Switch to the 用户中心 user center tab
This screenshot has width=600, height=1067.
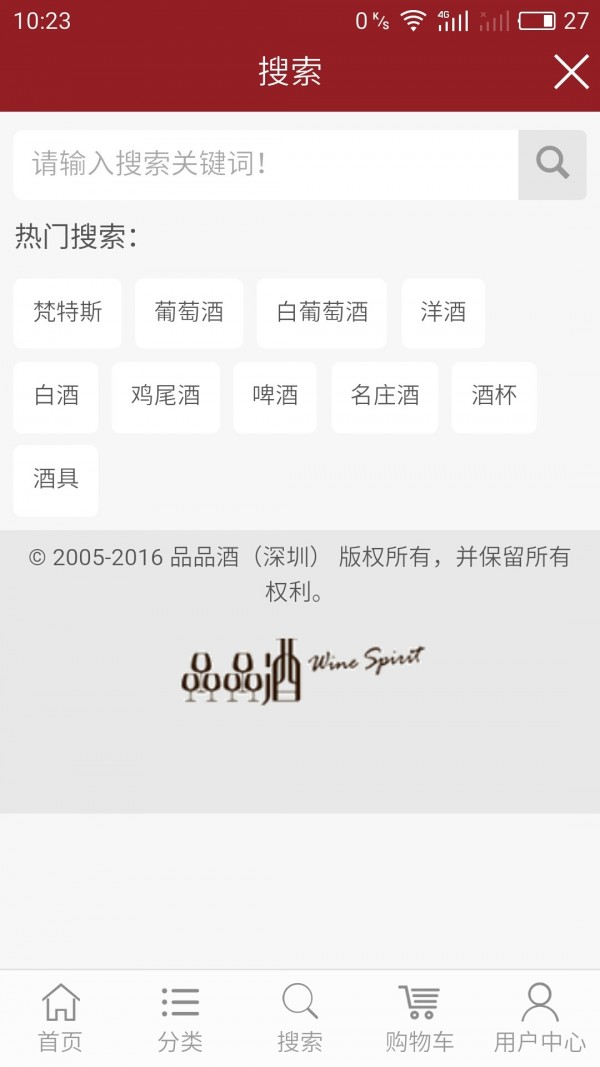(539, 1018)
